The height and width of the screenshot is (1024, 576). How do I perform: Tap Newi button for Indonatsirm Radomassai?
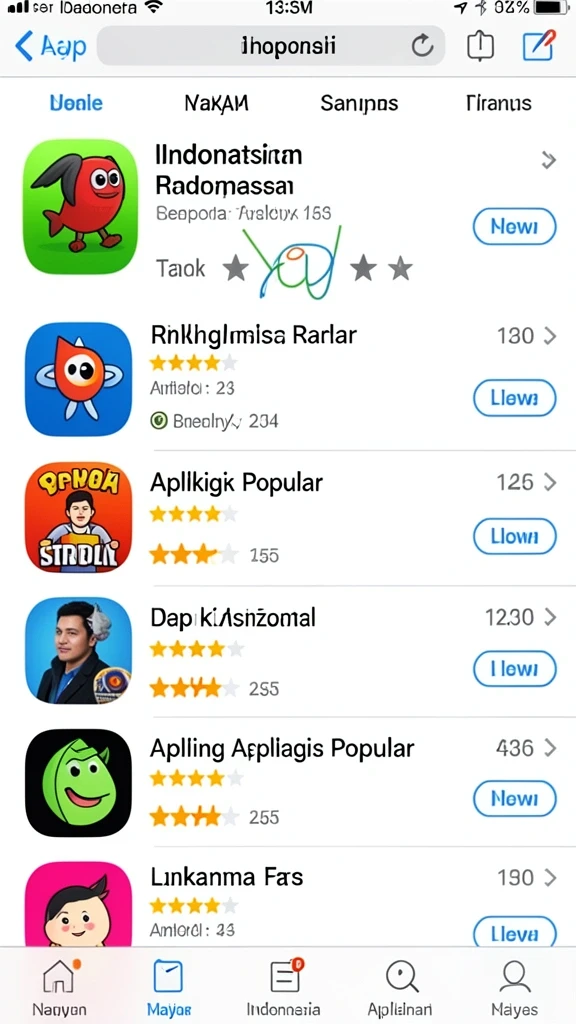pyautogui.click(x=514, y=227)
